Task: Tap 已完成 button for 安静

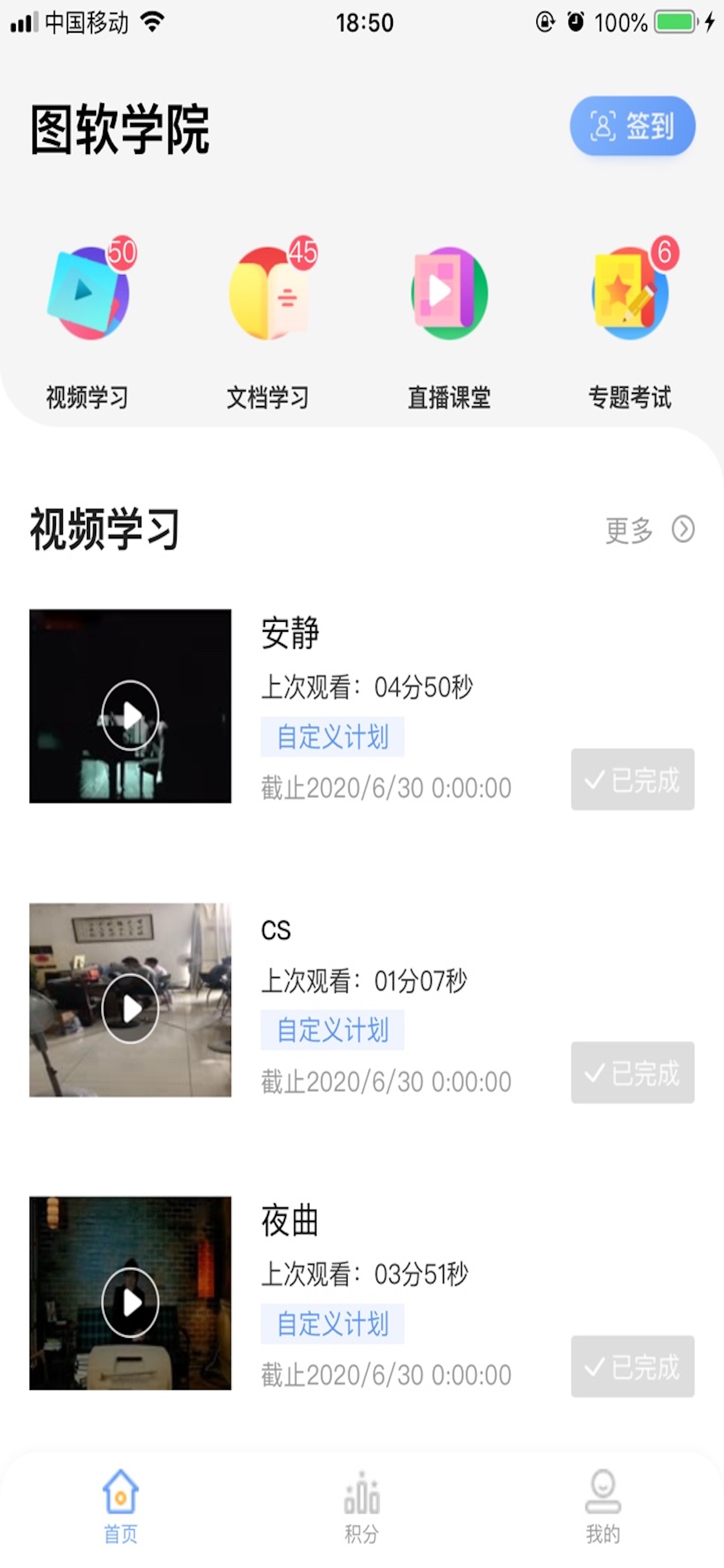Action: pos(632,779)
